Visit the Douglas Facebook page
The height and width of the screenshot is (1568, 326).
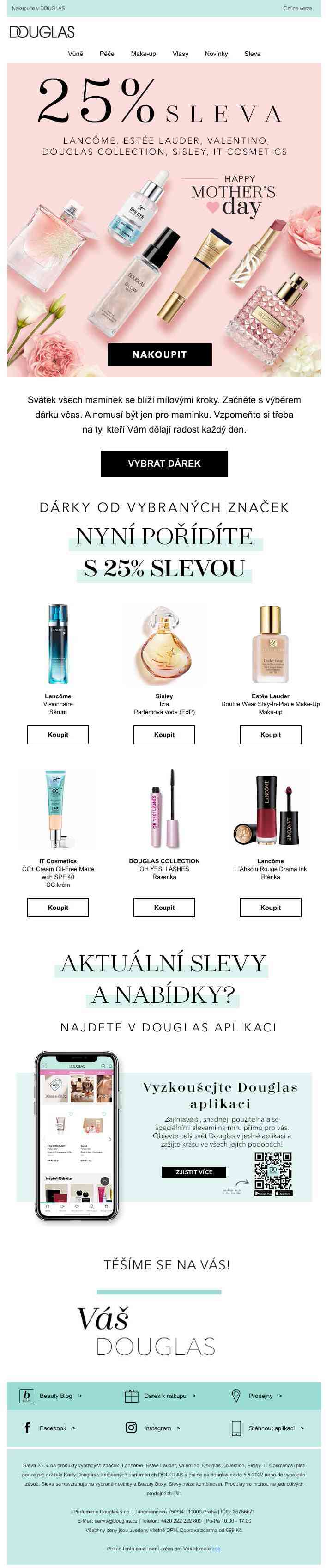[x=53, y=1428]
